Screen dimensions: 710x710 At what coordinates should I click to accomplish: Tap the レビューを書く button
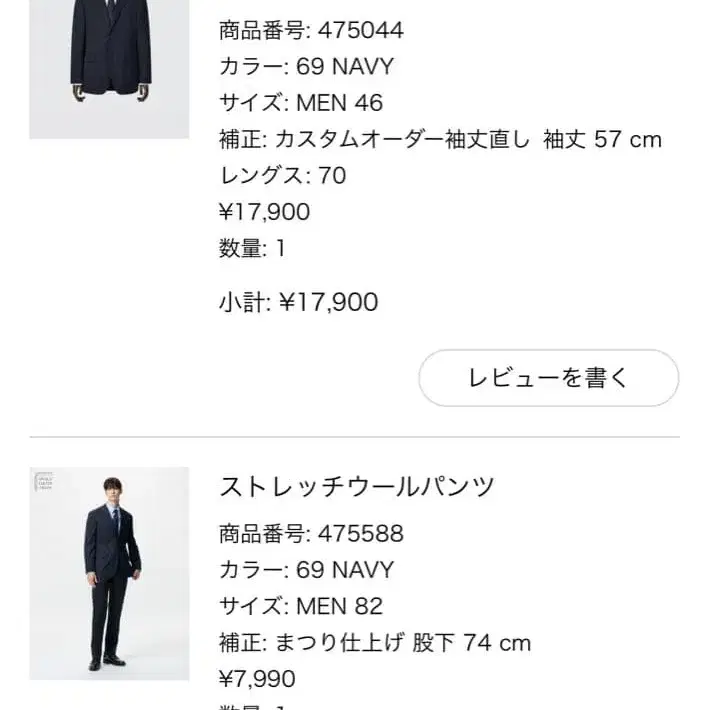548,378
